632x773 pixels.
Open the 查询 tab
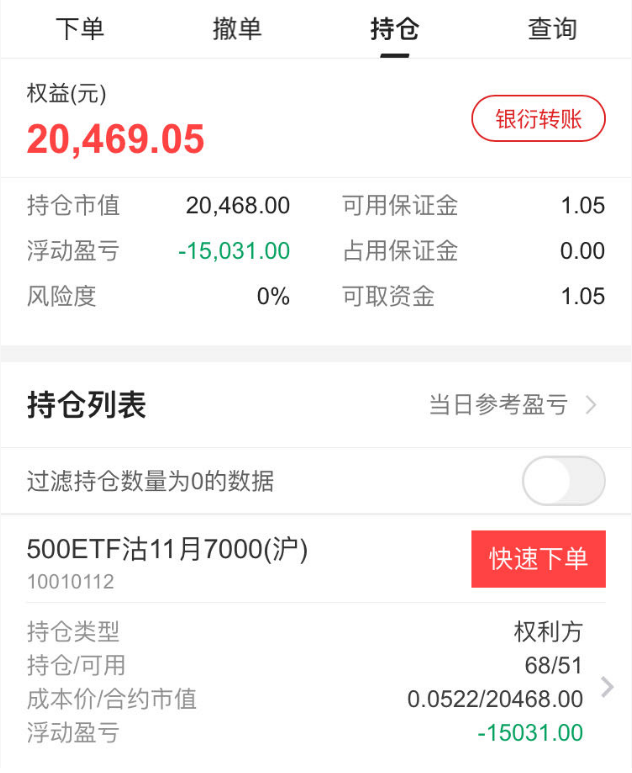pos(552,29)
